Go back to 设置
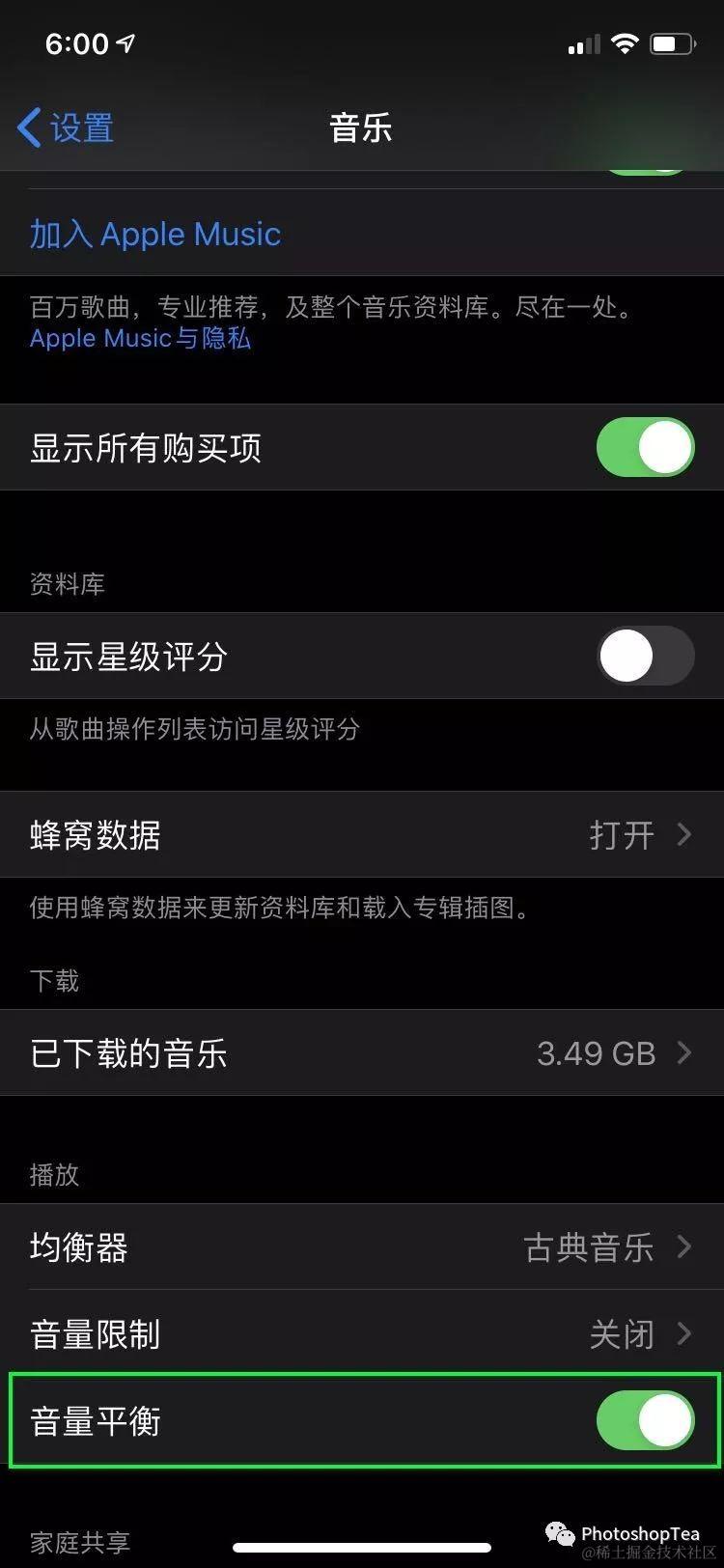This screenshot has height=1568, width=724. 66,127
